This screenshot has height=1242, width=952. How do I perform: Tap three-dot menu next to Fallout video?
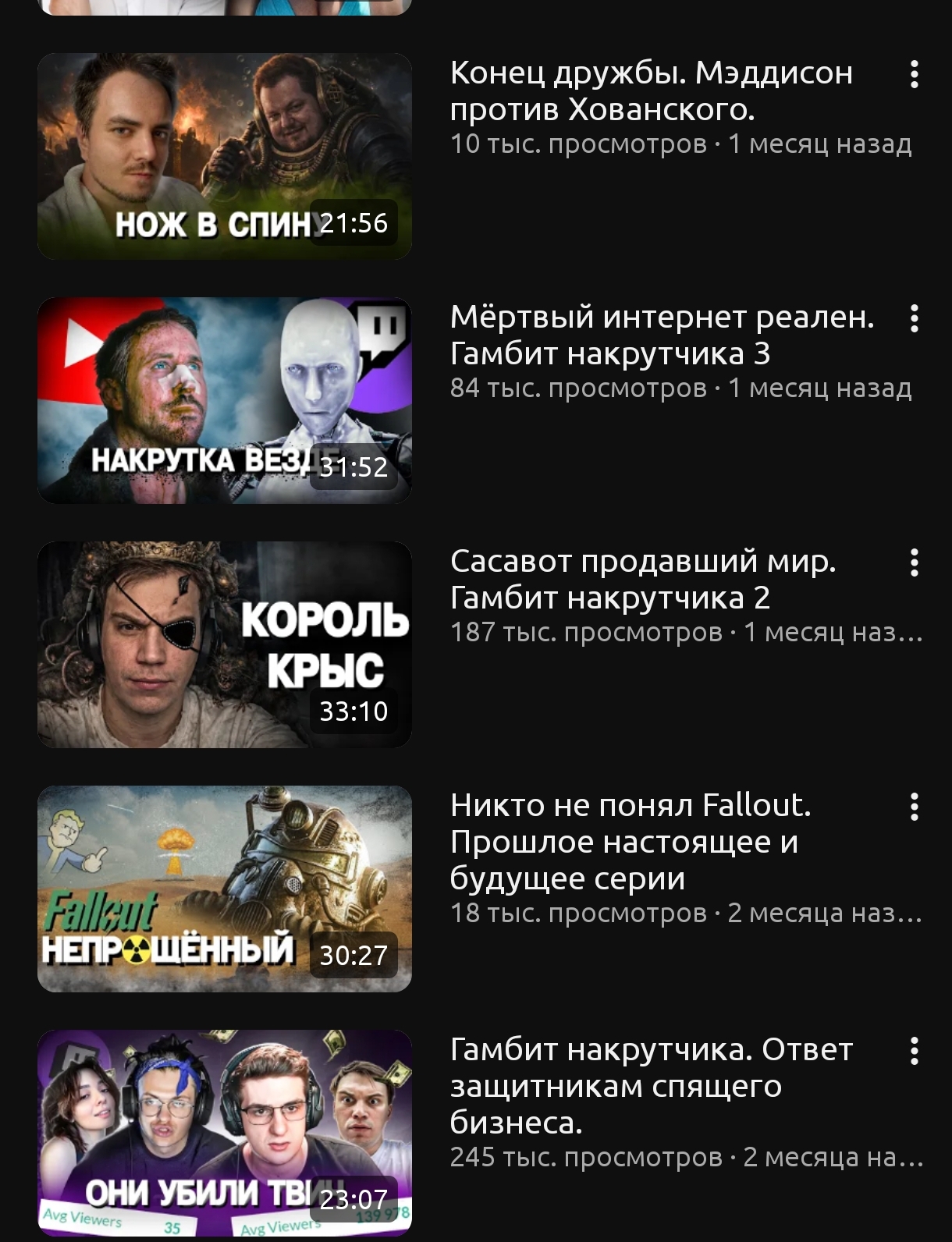click(x=914, y=807)
